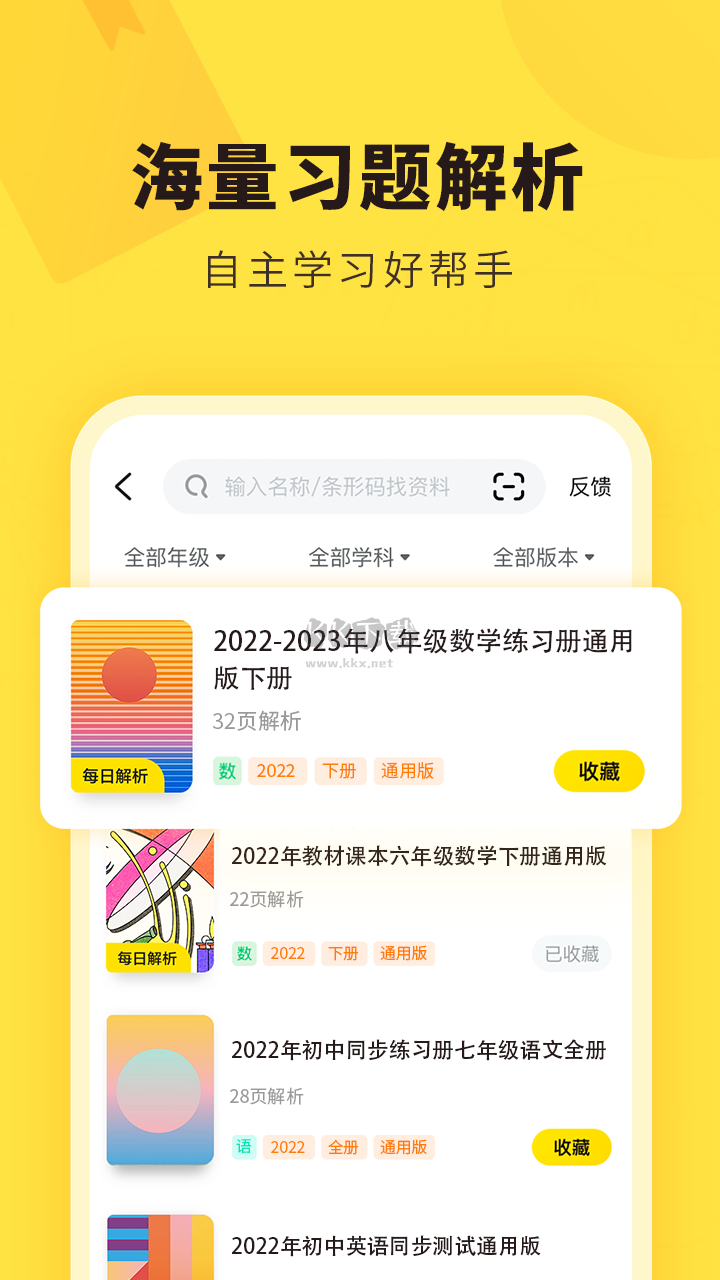Expand the 全部版本 edition filter dropdown

click(x=543, y=557)
